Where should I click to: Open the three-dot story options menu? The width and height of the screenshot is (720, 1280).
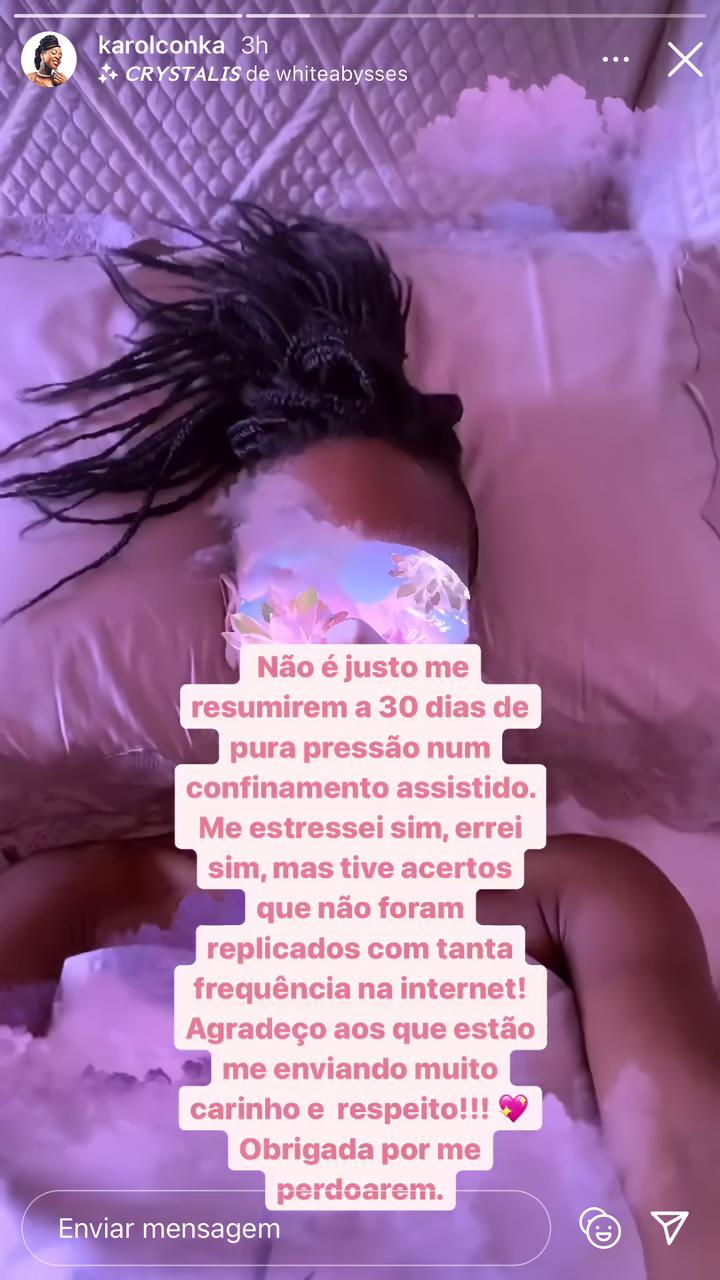tap(615, 60)
